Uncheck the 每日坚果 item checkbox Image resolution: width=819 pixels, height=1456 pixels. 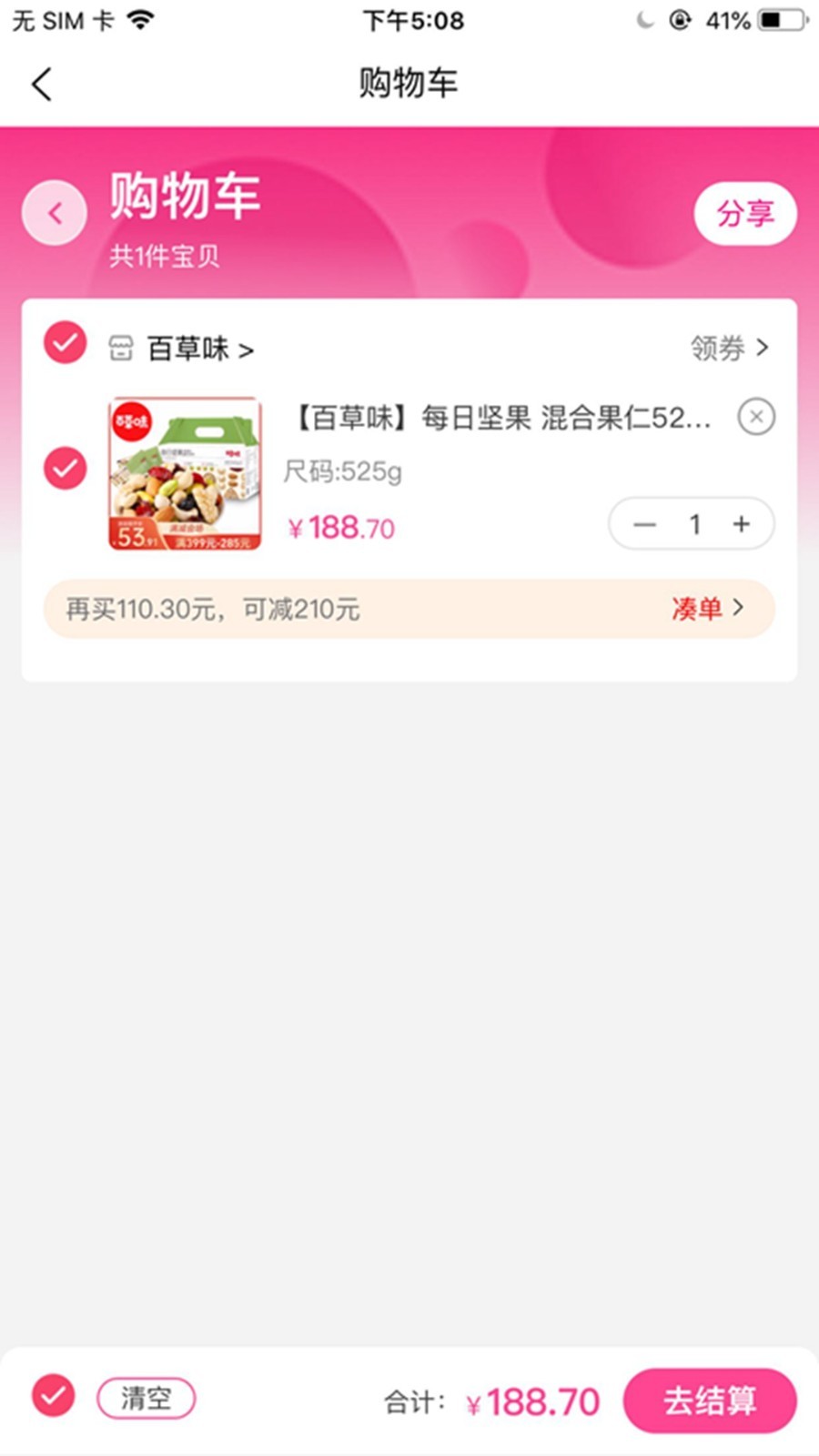[65, 468]
